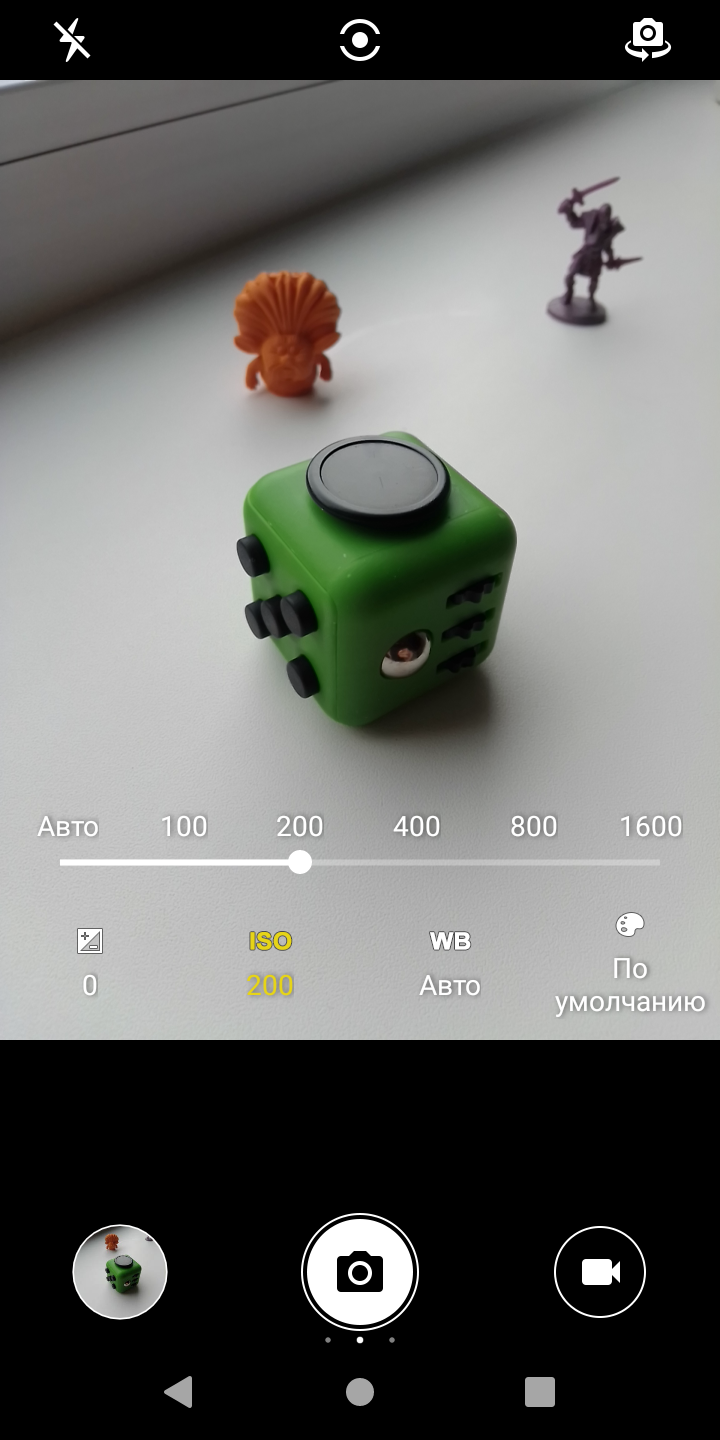Image resolution: width=720 pixels, height=1440 pixels.
Task: Open the last photo thumbnail
Action: 120,1272
